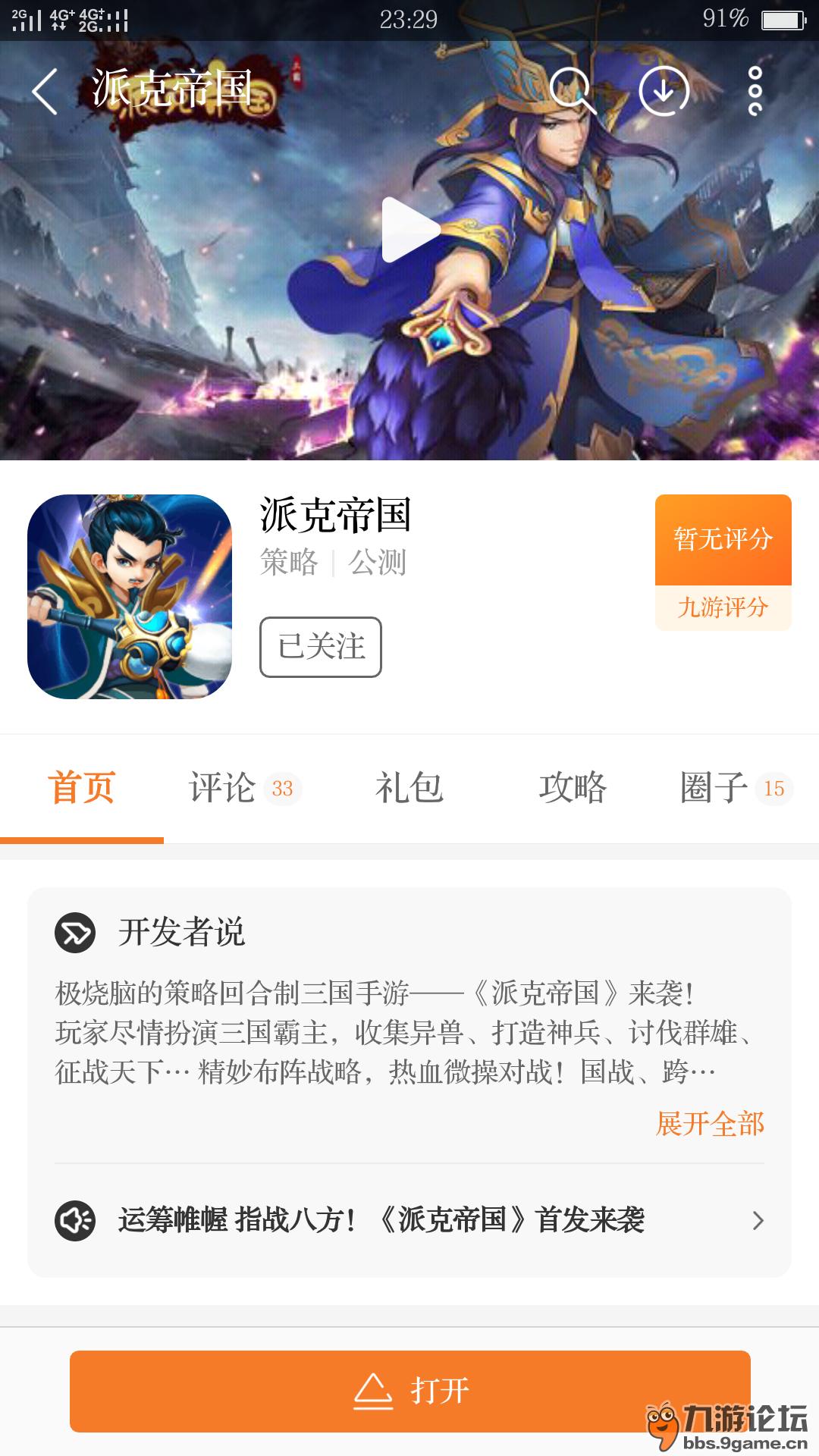Tap the 已关注 follow button

(320, 647)
